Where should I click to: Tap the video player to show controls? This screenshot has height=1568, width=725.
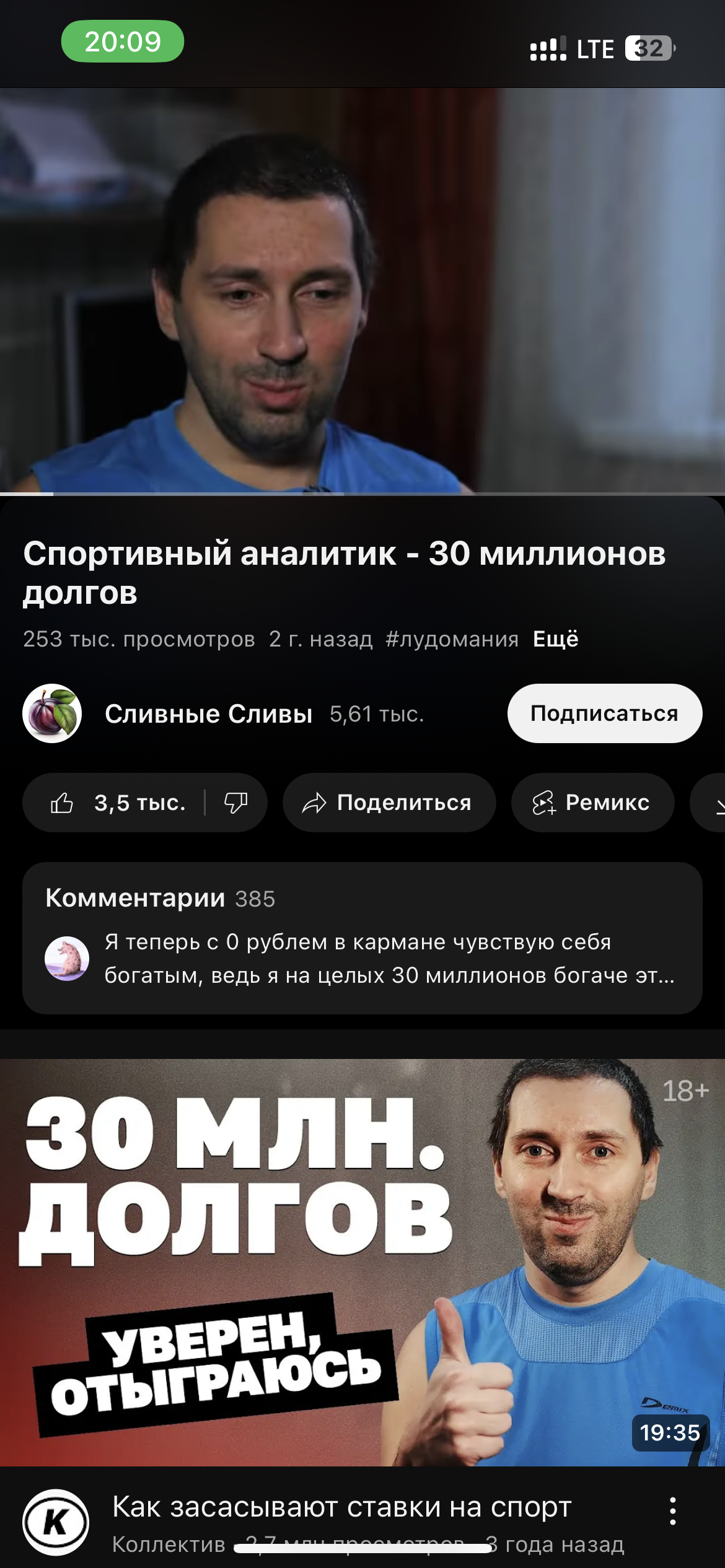pyautogui.click(x=362, y=290)
